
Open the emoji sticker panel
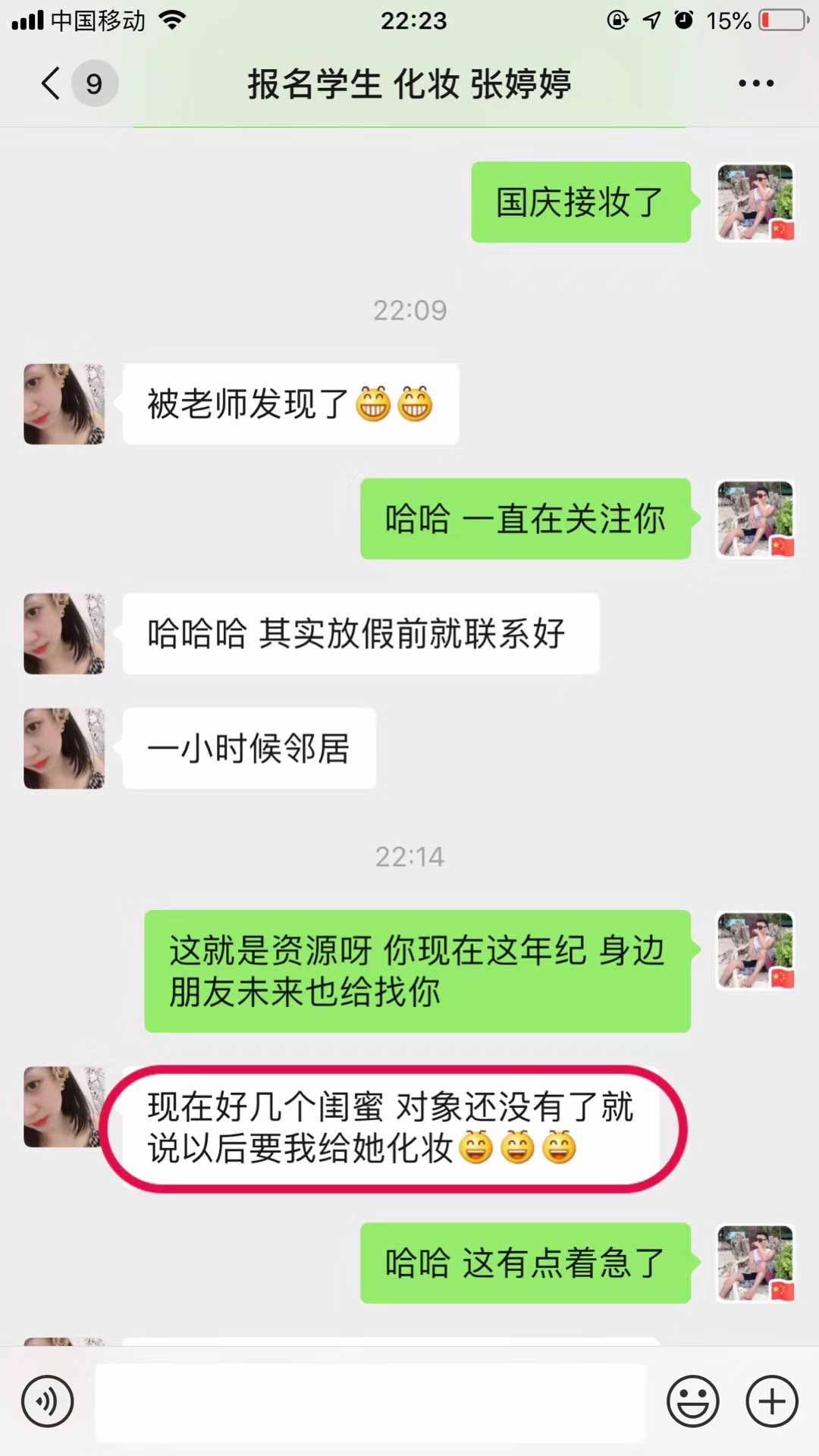pos(692,1402)
